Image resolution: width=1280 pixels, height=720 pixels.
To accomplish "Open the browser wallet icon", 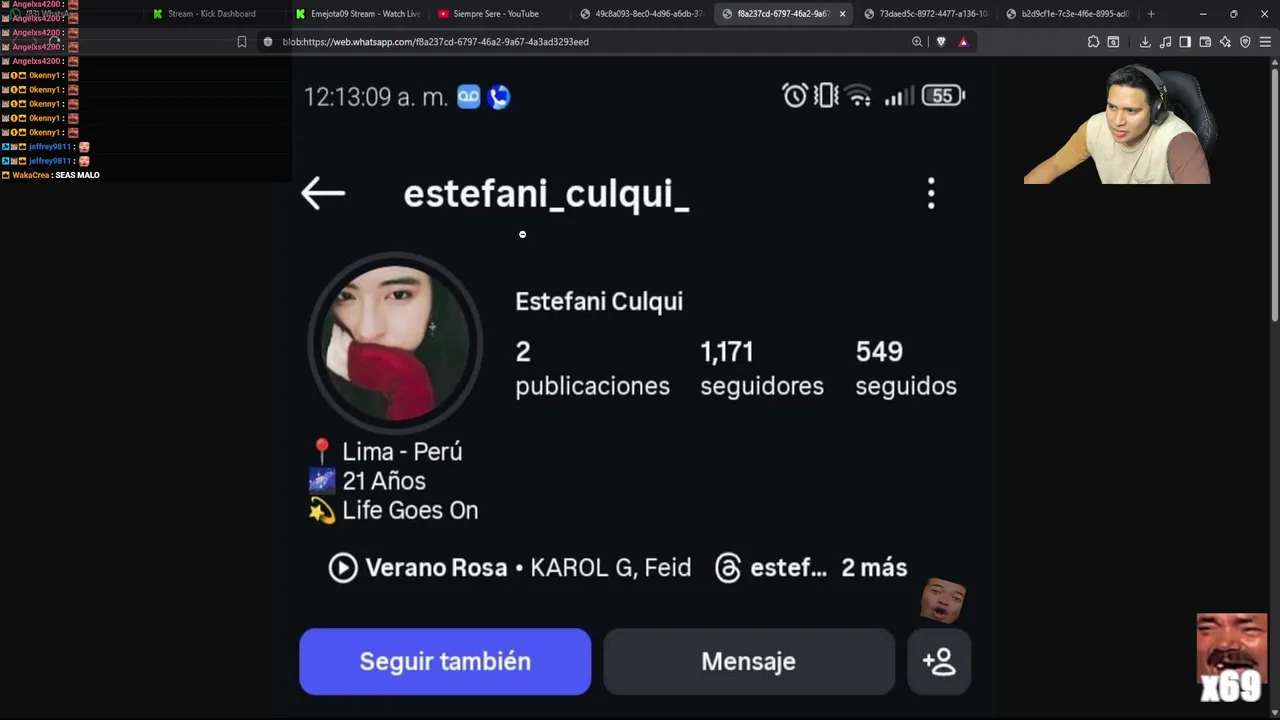I will (1205, 42).
